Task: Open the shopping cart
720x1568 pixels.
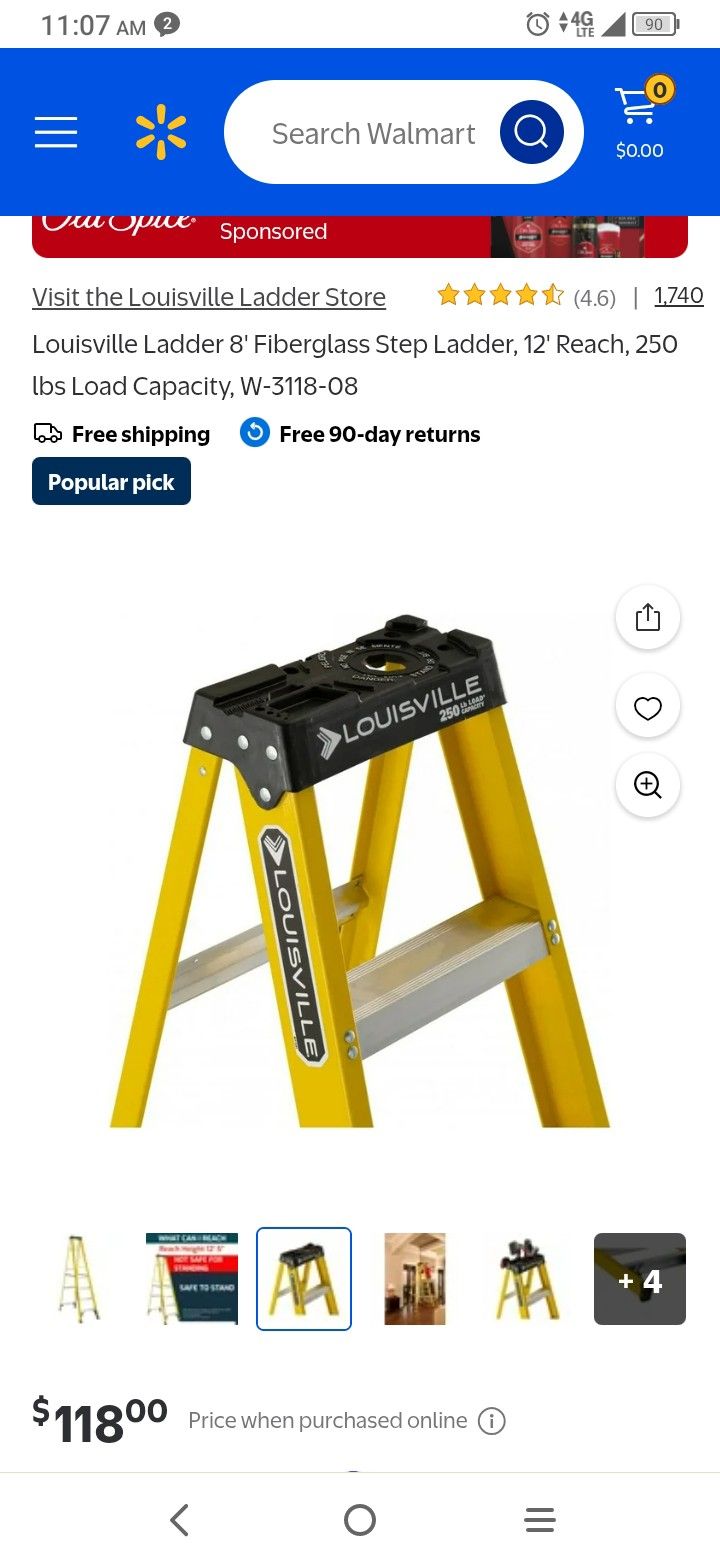Action: (x=639, y=120)
